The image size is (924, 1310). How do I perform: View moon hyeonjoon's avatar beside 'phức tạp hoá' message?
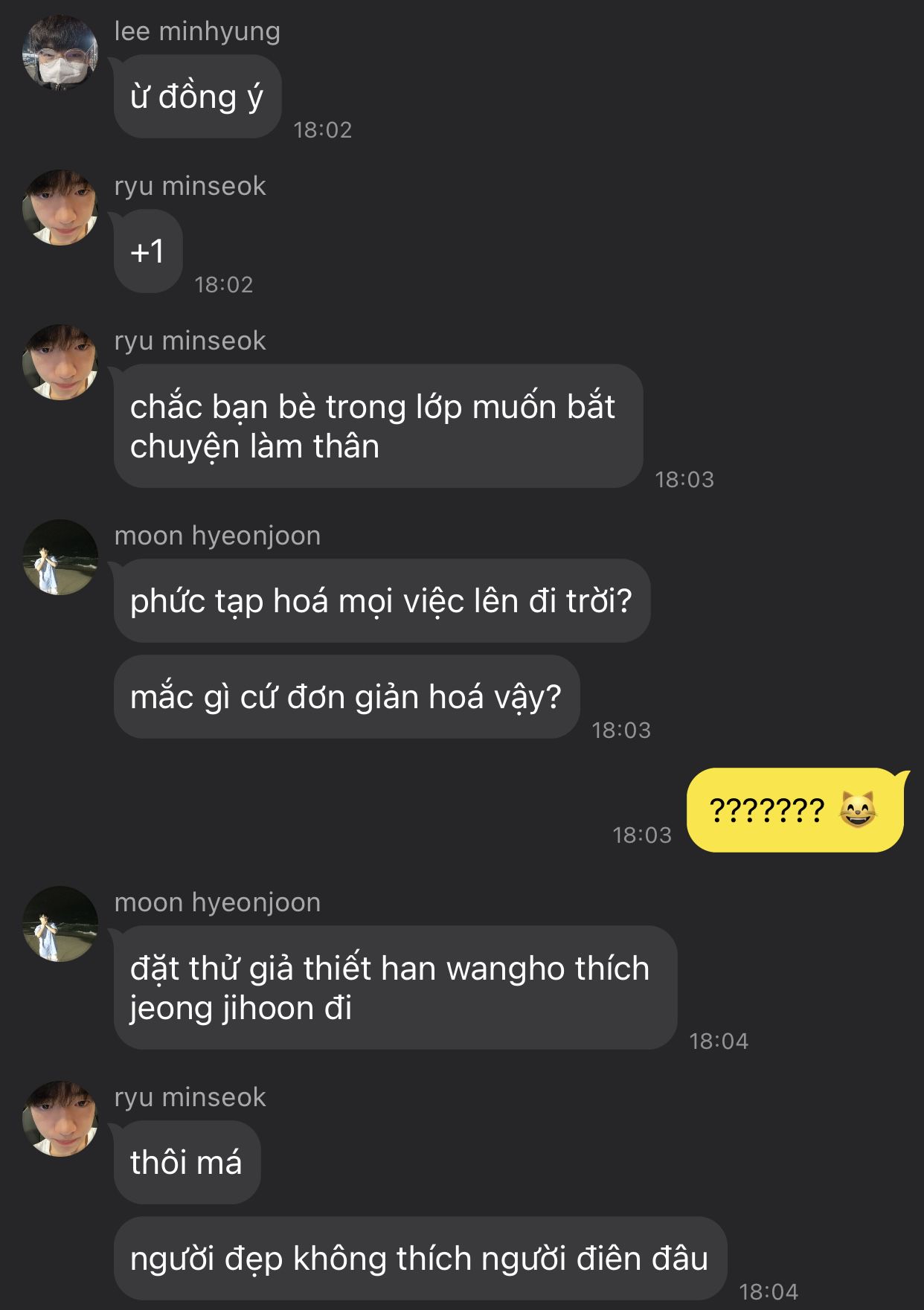[x=60, y=556]
